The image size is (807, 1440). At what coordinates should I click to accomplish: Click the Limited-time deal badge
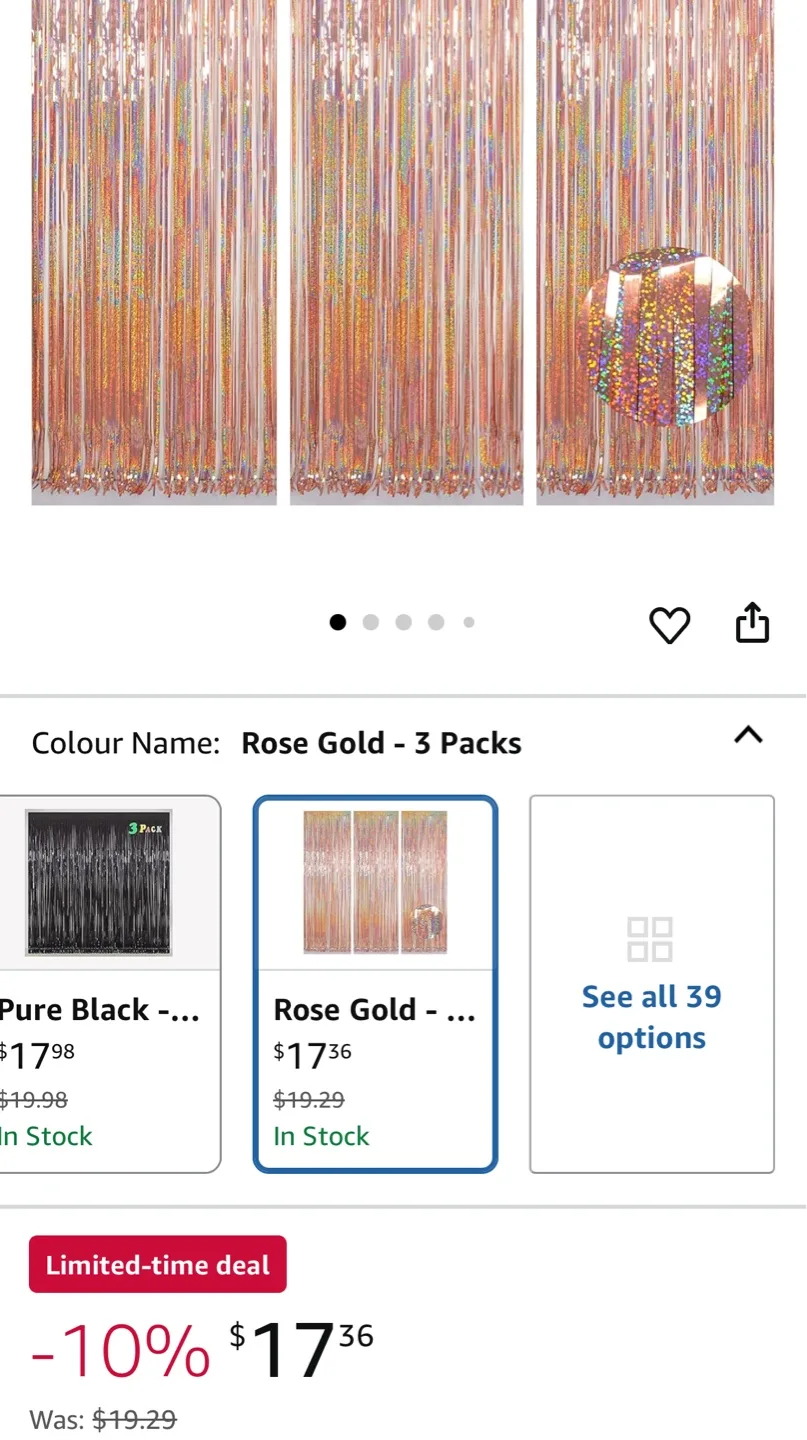[x=157, y=1264]
